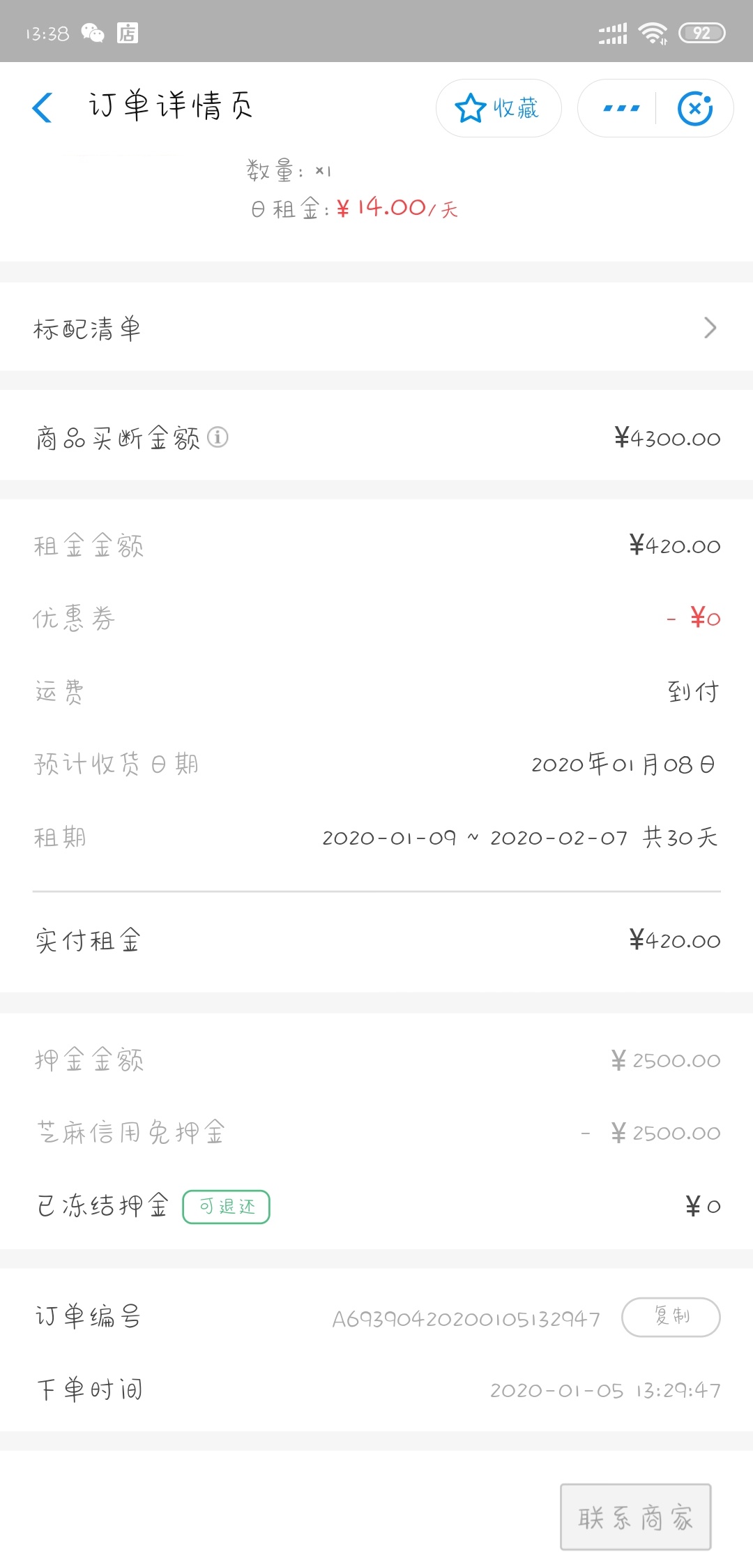
Task: Copy the order number with 复制
Action: (x=671, y=1317)
